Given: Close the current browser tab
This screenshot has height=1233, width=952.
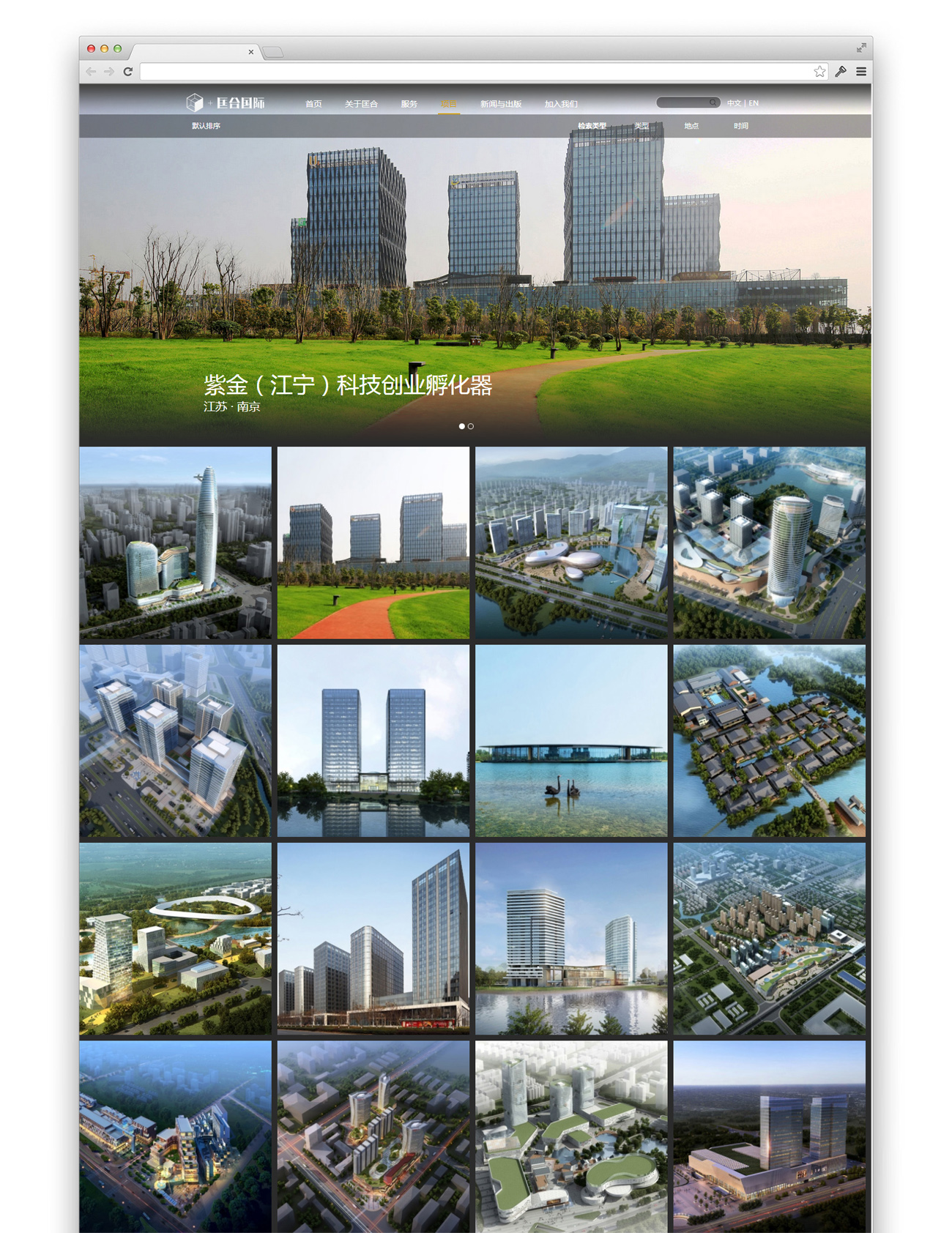Looking at the screenshot, I should (251, 52).
